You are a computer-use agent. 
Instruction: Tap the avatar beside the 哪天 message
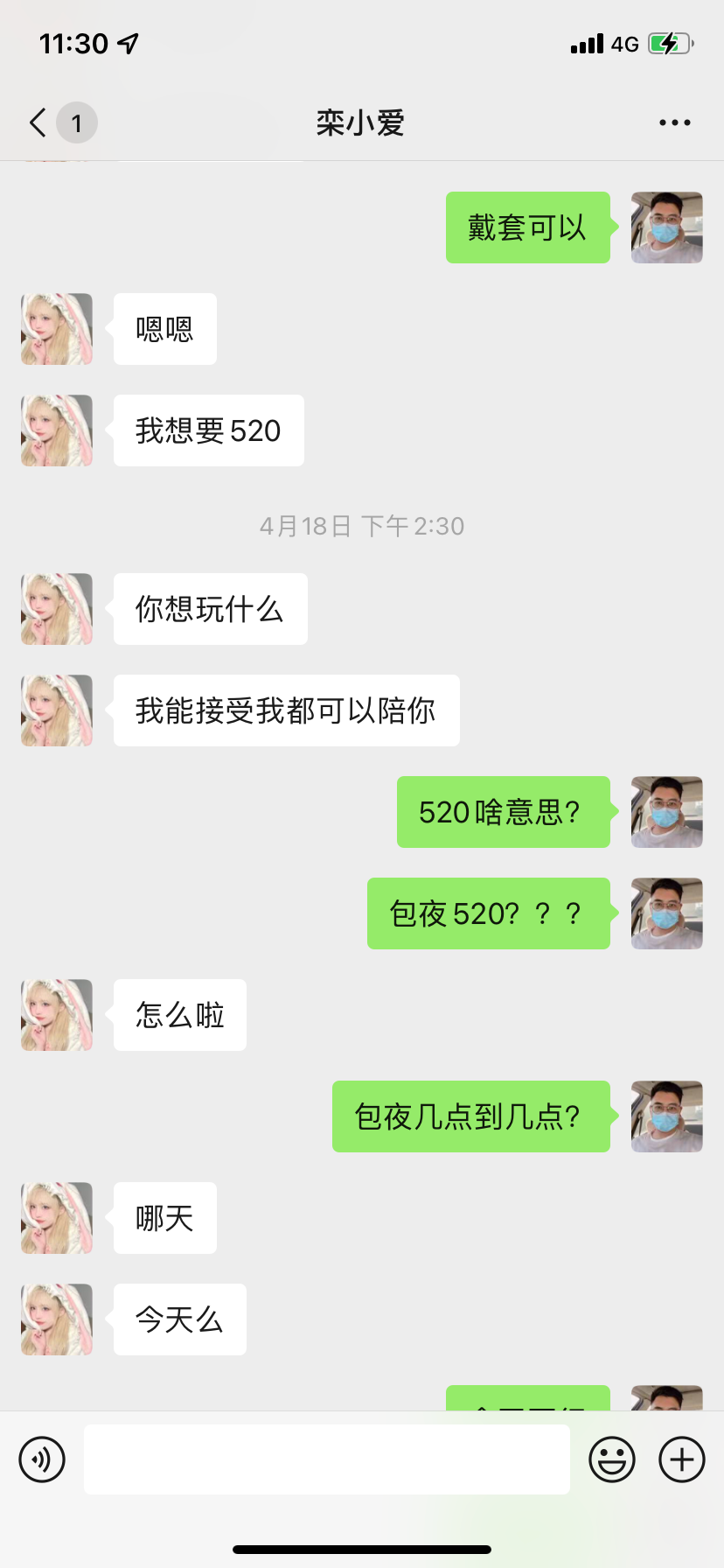click(56, 1217)
